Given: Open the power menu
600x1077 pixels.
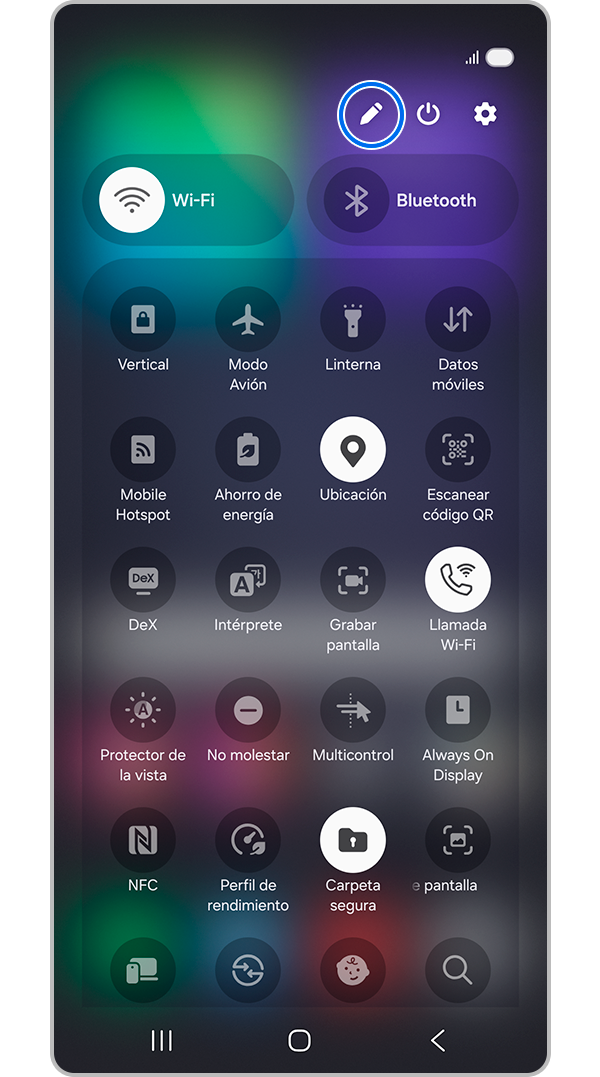Looking at the screenshot, I should point(428,114).
